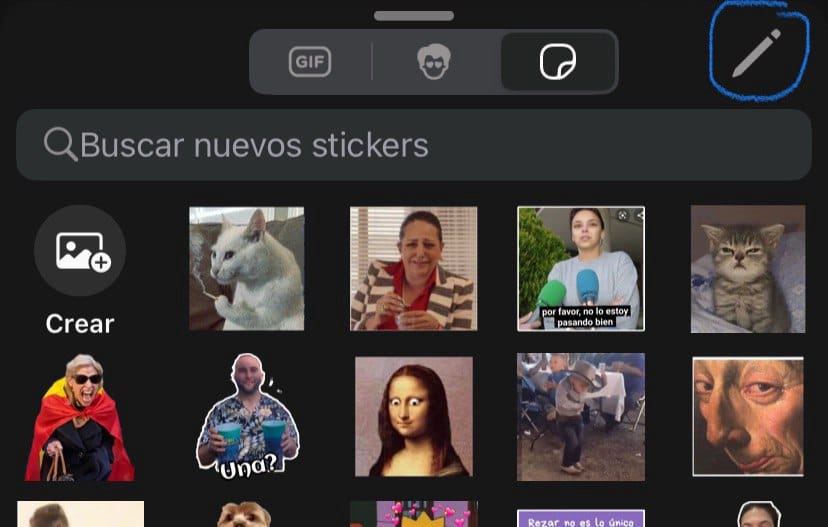
Task: Send the grumpy sleepy kitten sticker
Action: pos(747,268)
